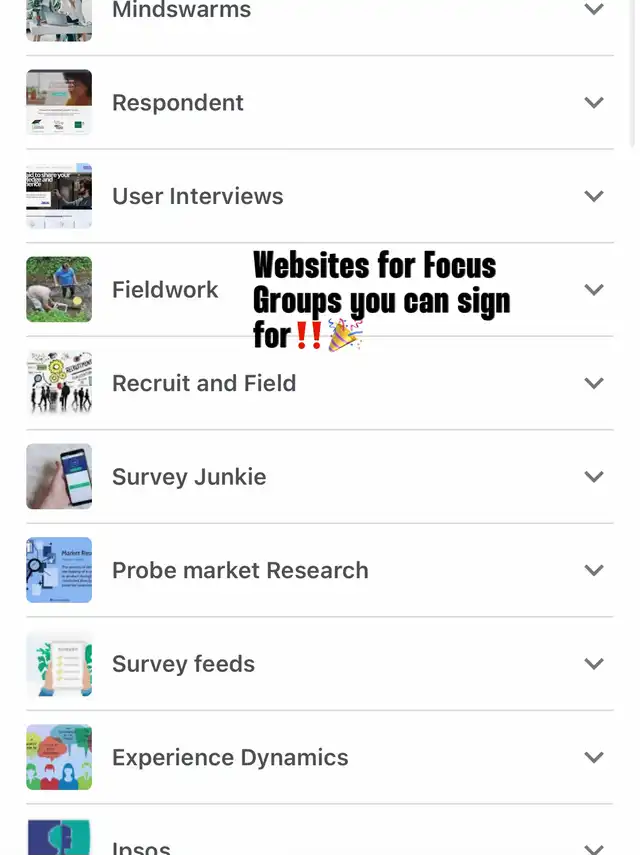This screenshot has height=855, width=640.
Task: Expand the Survey feeds section
Action: (594, 664)
